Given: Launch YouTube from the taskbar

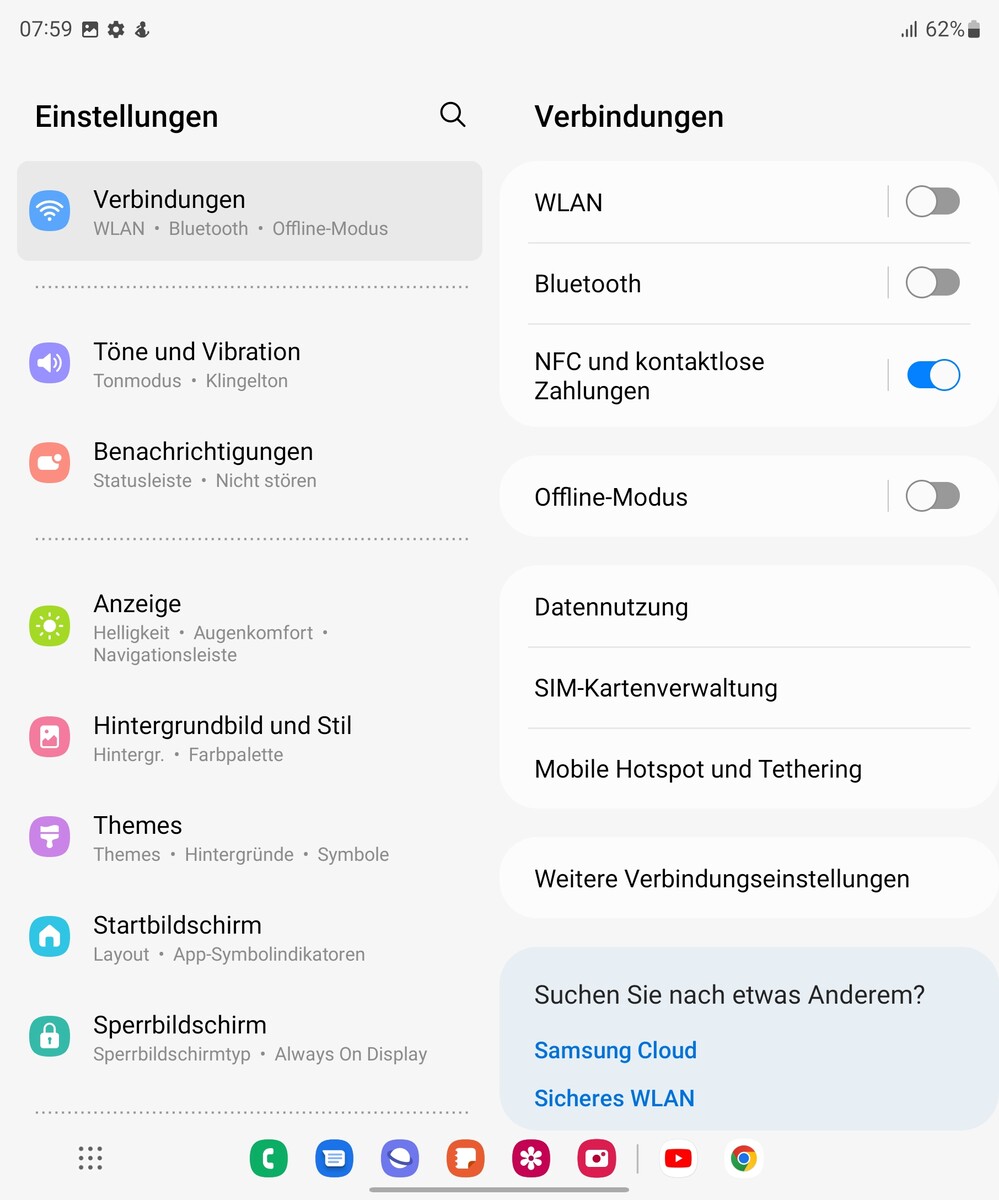Looking at the screenshot, I should [x=678, y=1158].
